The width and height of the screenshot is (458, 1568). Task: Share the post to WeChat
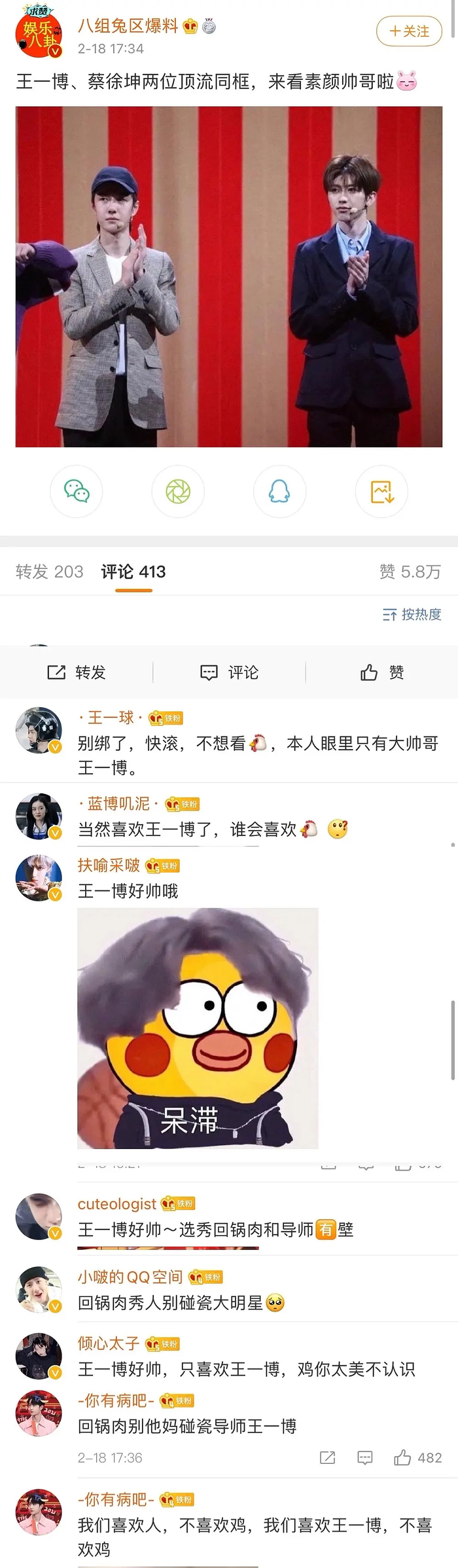(x=77, y=491)
